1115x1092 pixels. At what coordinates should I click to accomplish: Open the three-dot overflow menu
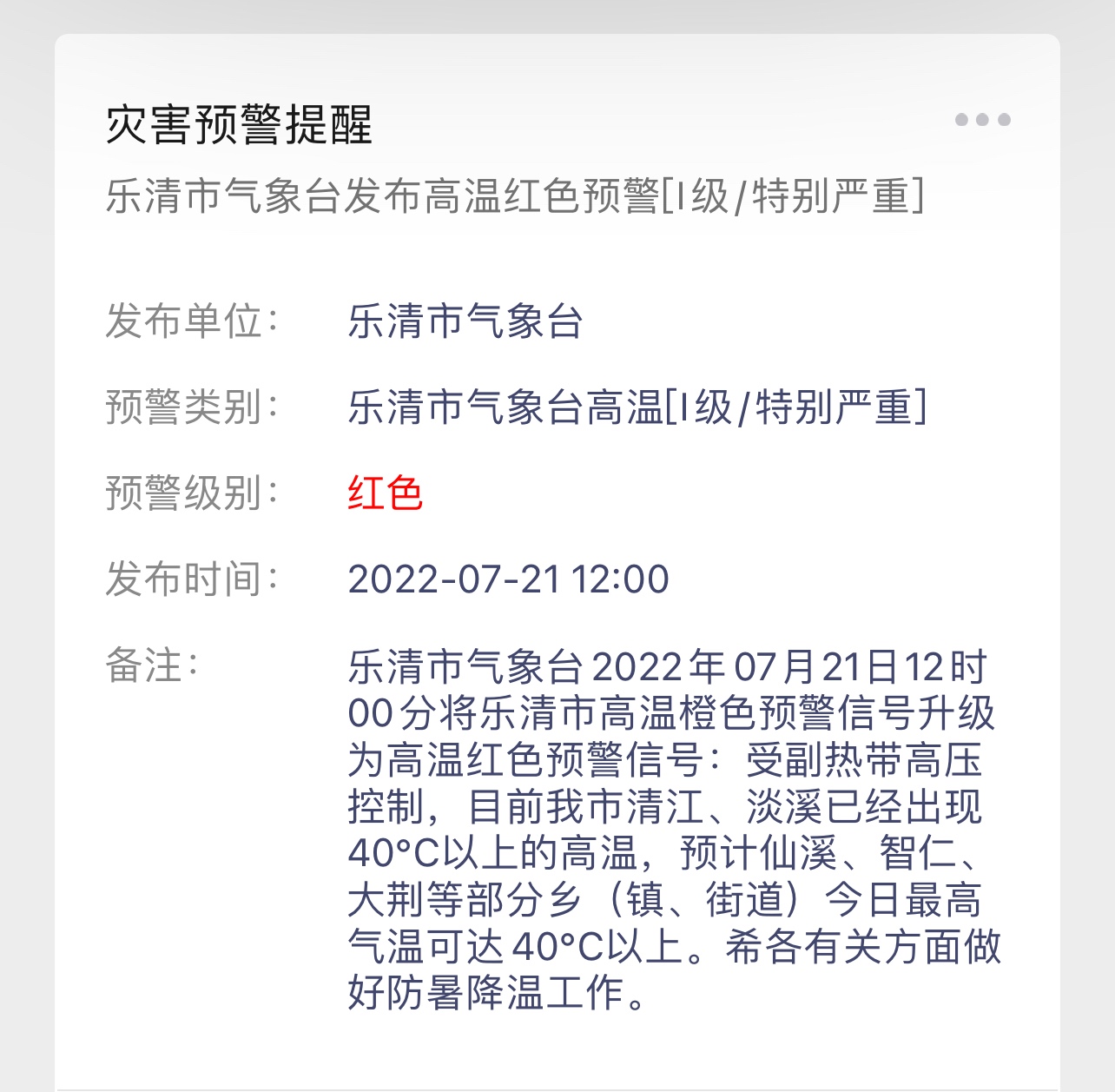982,120
